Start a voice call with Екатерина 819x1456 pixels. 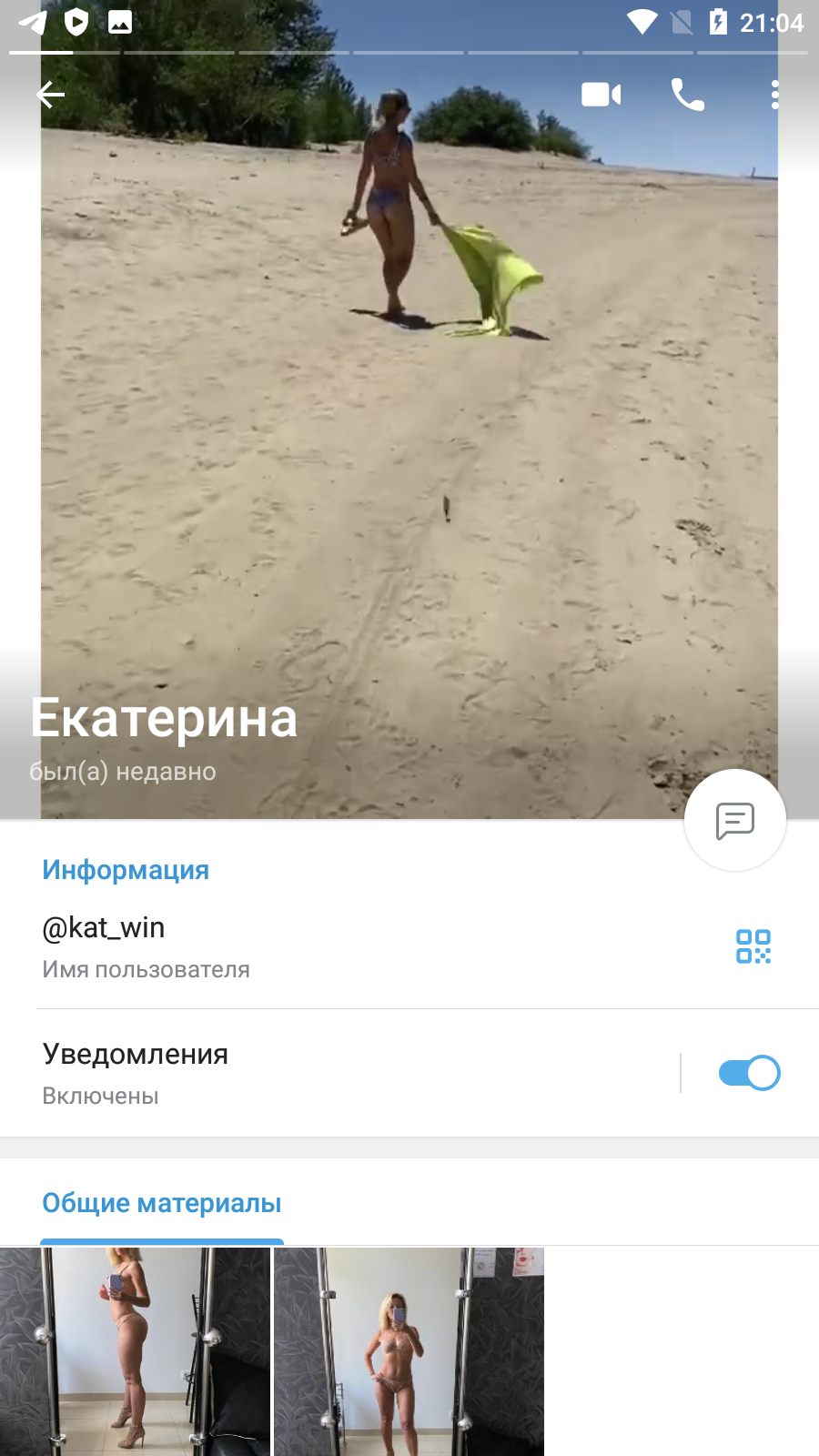tap(687, 95)
